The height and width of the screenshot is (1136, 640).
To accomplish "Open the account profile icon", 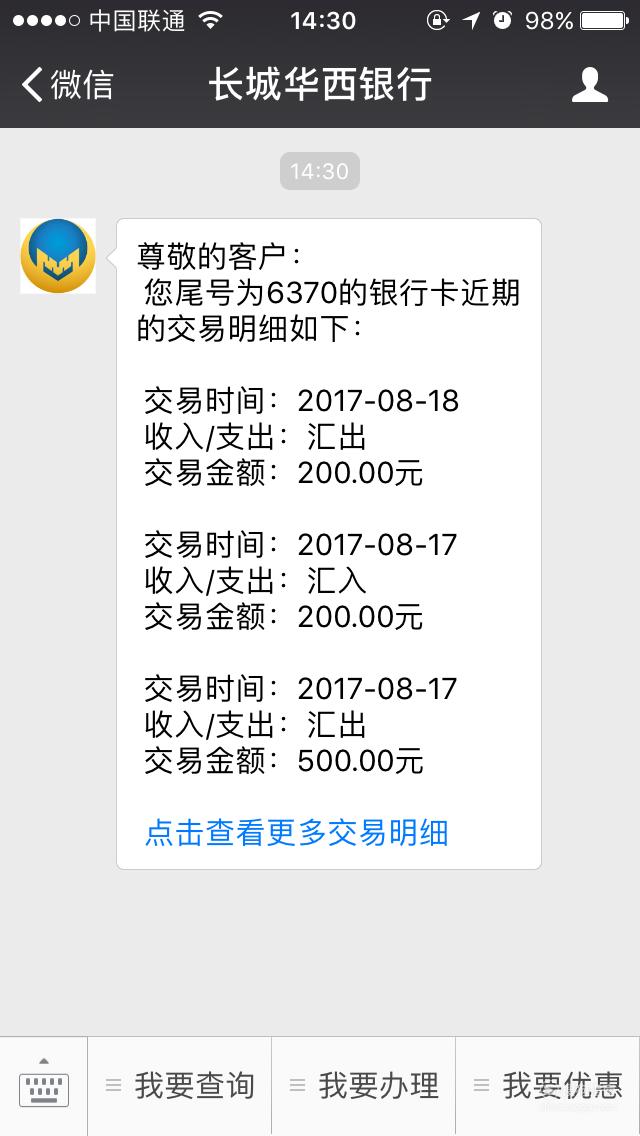I will point(589,85).
